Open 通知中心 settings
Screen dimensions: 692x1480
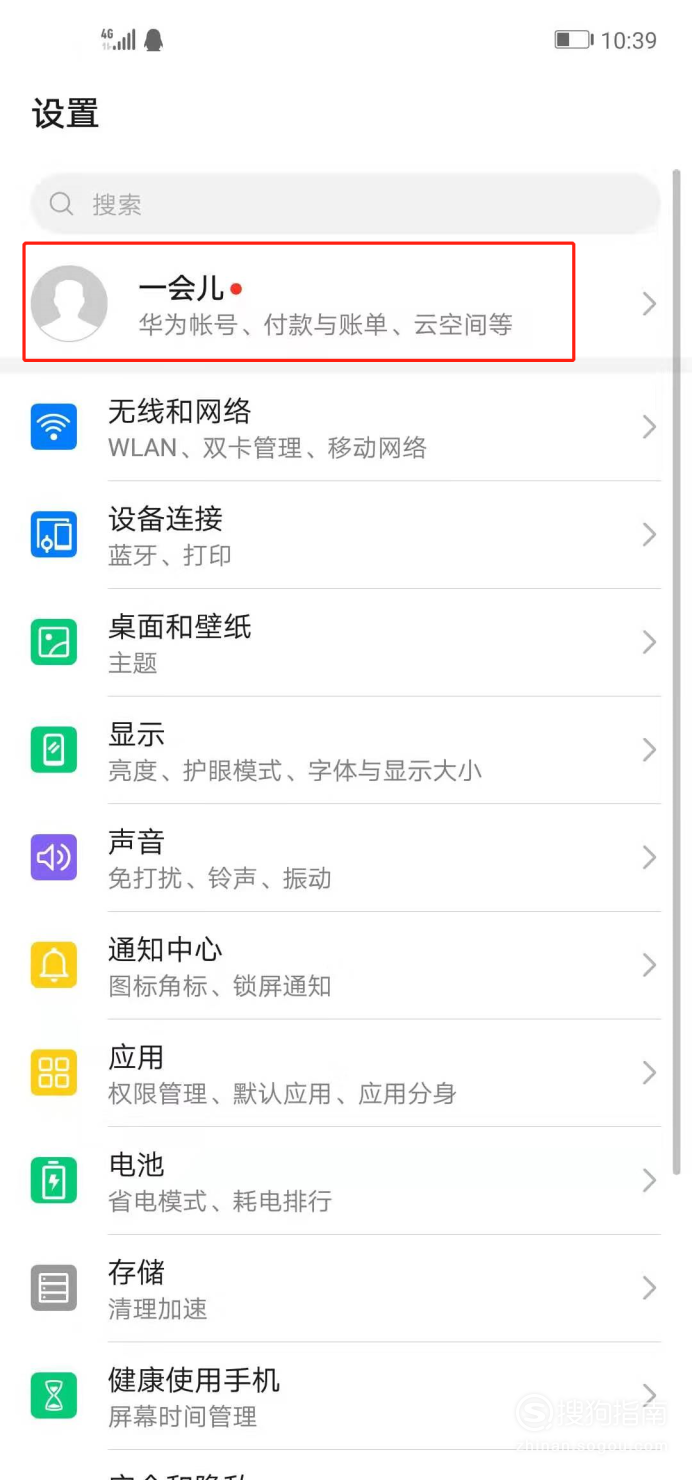pos(346,967)
